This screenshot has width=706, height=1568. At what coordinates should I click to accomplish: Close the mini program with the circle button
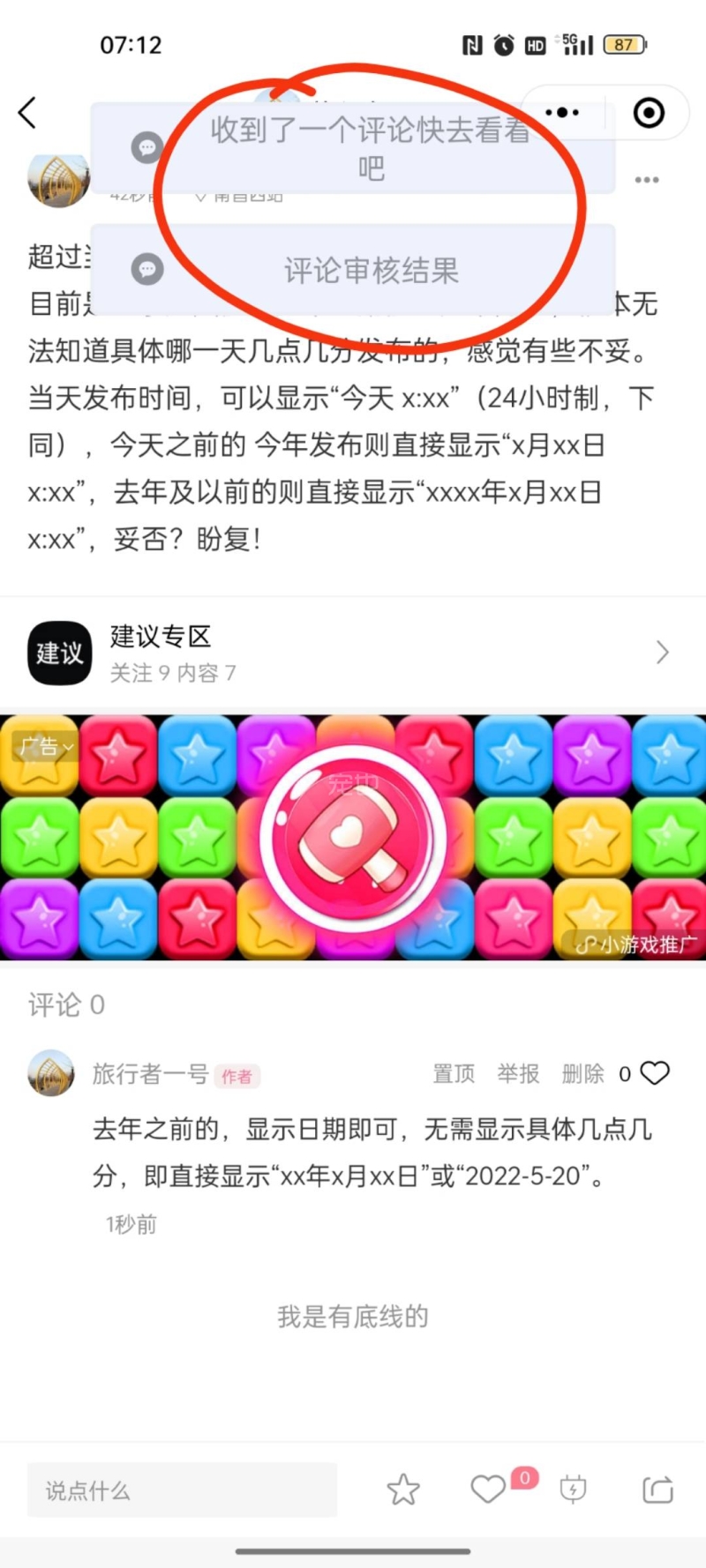click(x=649, y=113)
